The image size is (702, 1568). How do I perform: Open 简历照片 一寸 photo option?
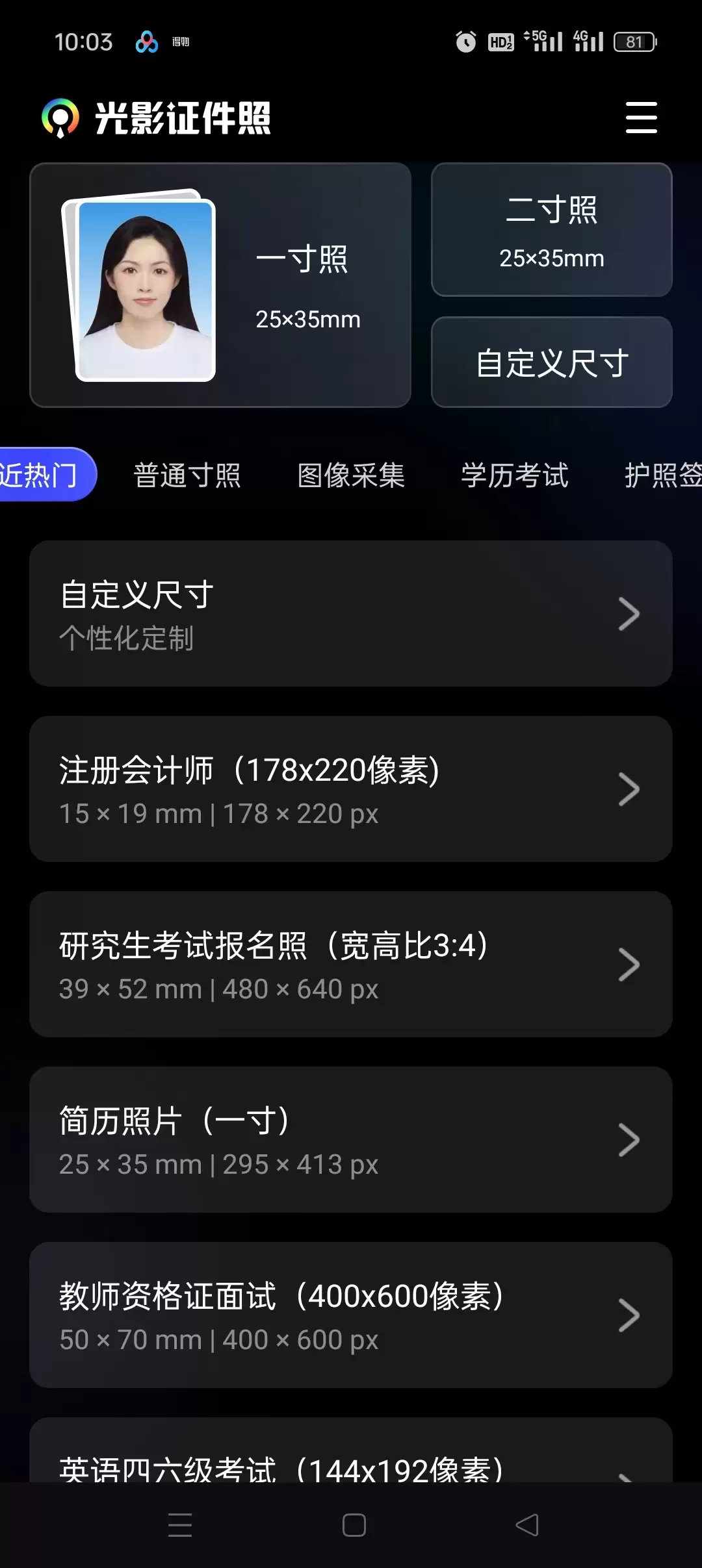(x=351, y=1140)
